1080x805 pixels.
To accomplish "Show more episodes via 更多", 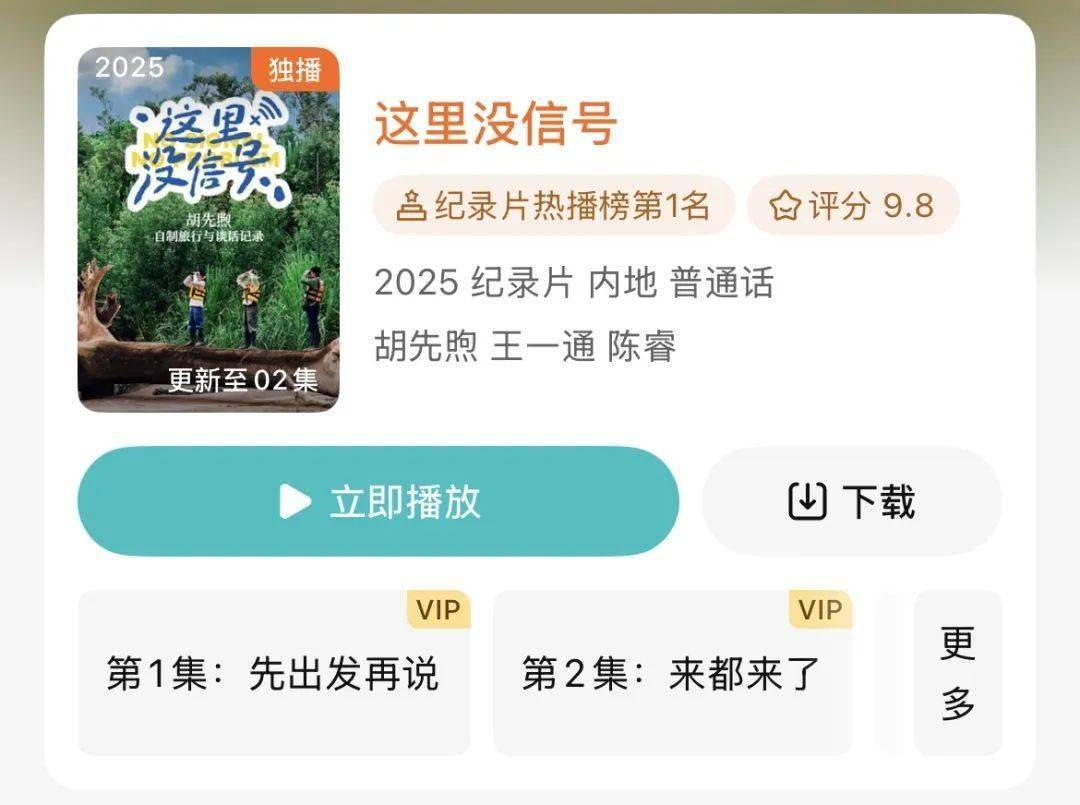I will click(957, 673).
